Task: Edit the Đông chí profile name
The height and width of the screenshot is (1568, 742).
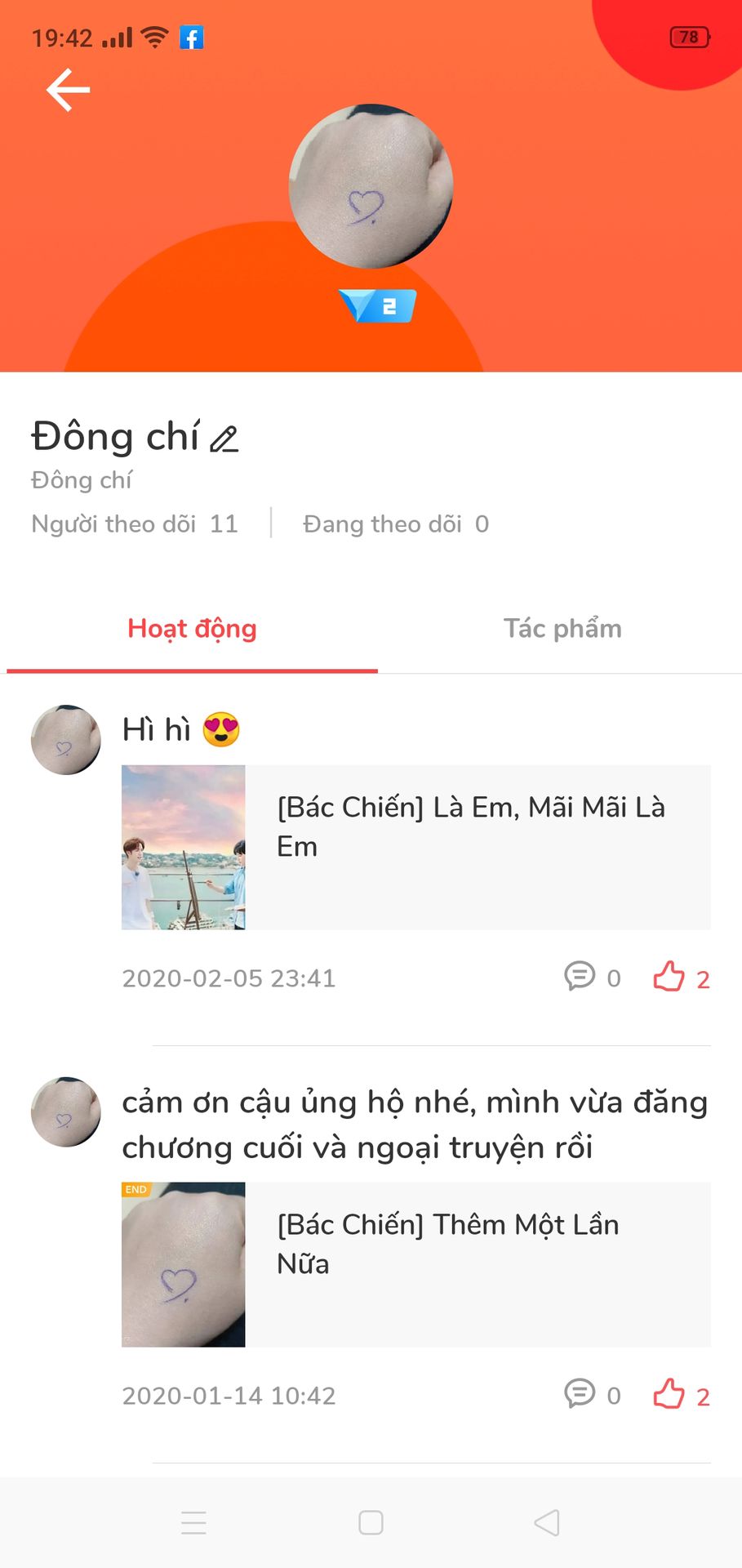Action: 224,439
